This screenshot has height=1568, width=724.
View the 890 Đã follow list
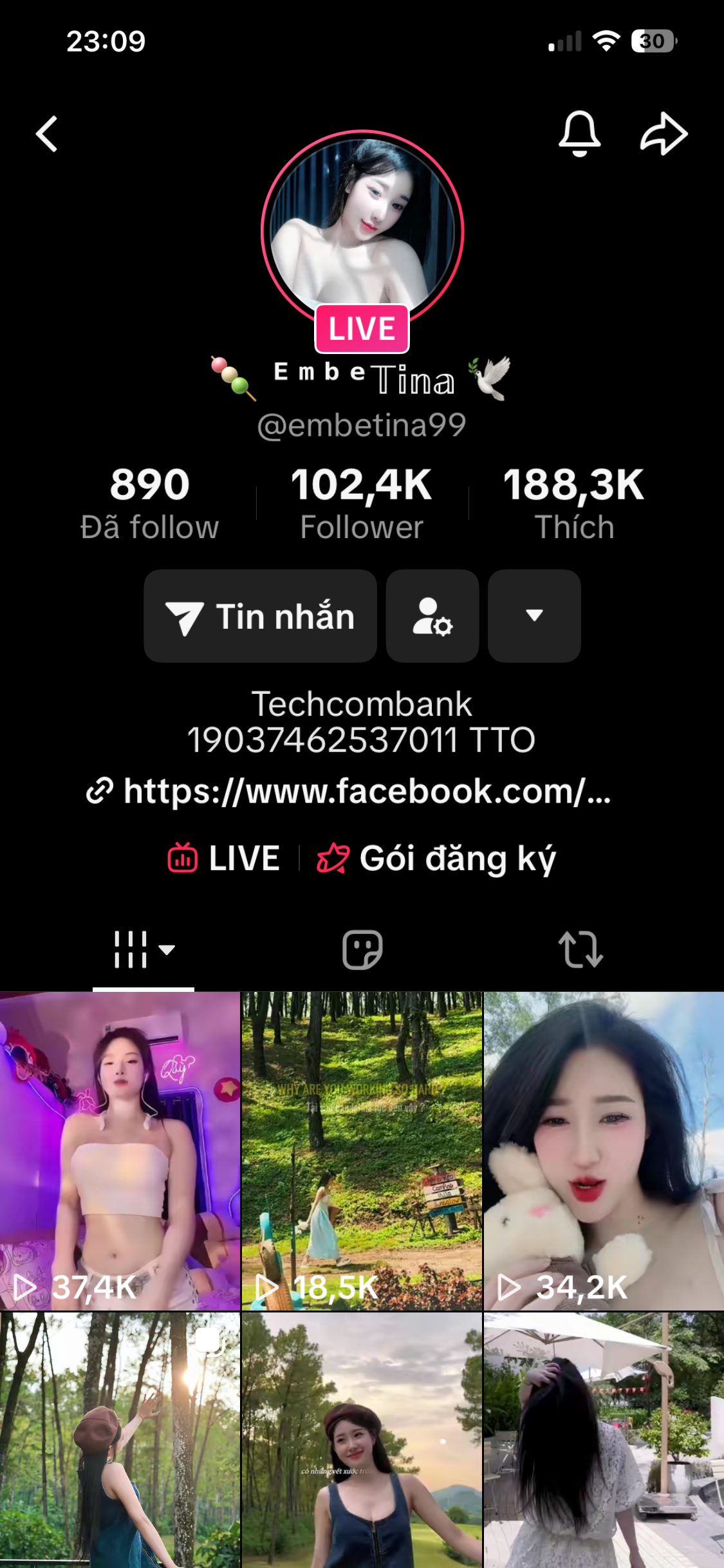[149, 503]
